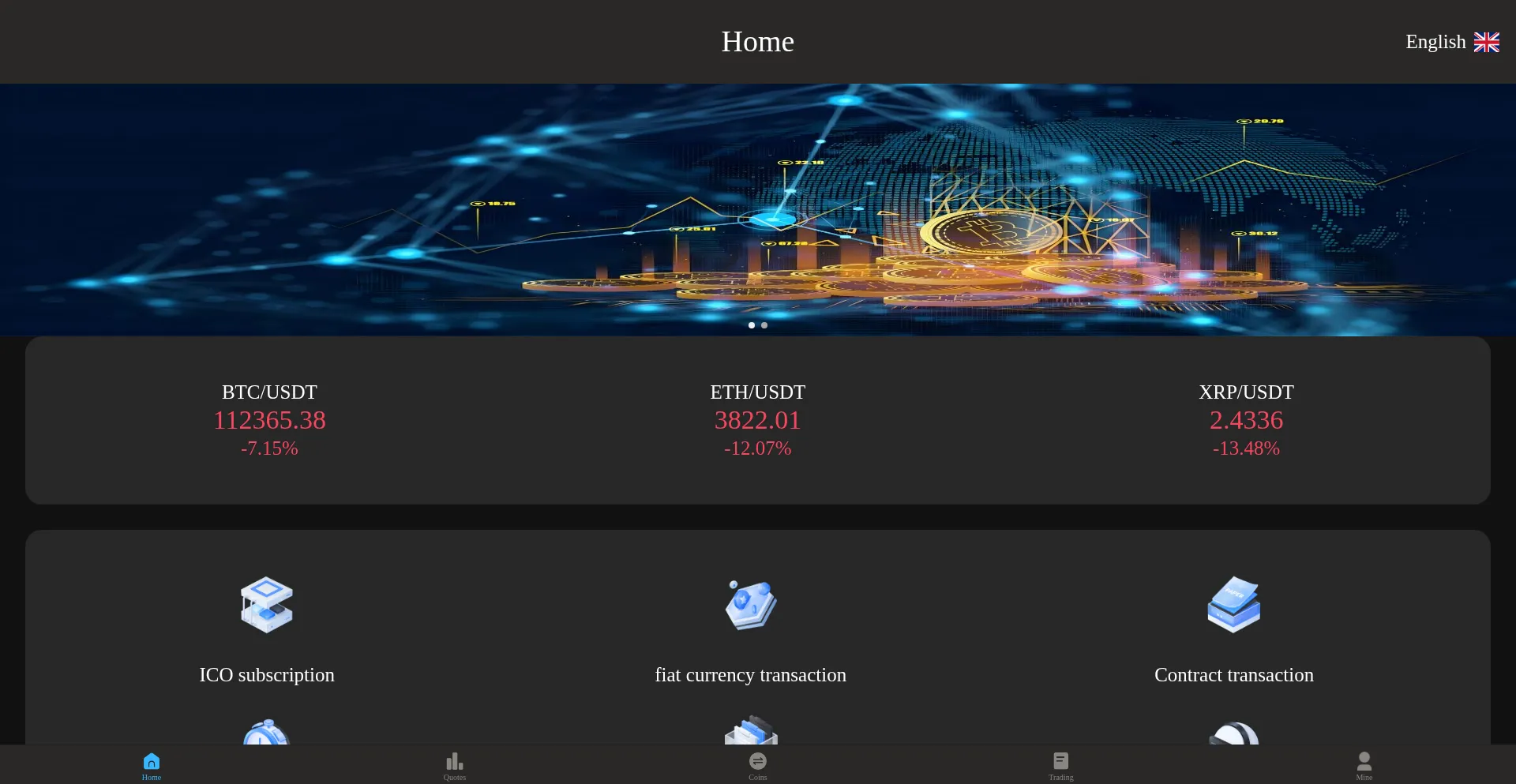The image size is (1516, 784).
Task: Open ICO subscription
Action: tap(267, 628)
